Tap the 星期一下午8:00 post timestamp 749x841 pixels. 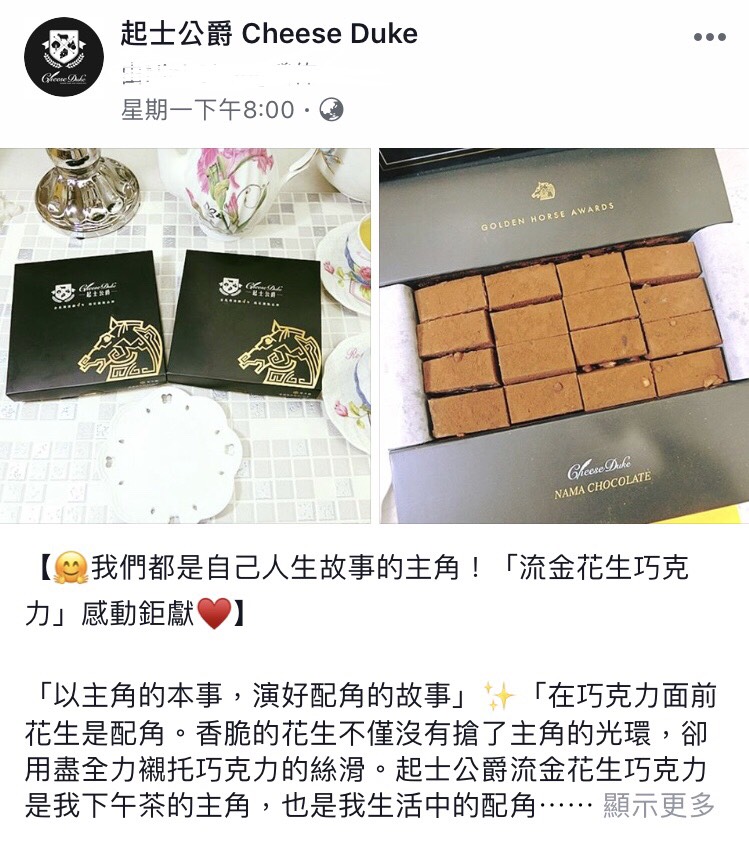208,109
